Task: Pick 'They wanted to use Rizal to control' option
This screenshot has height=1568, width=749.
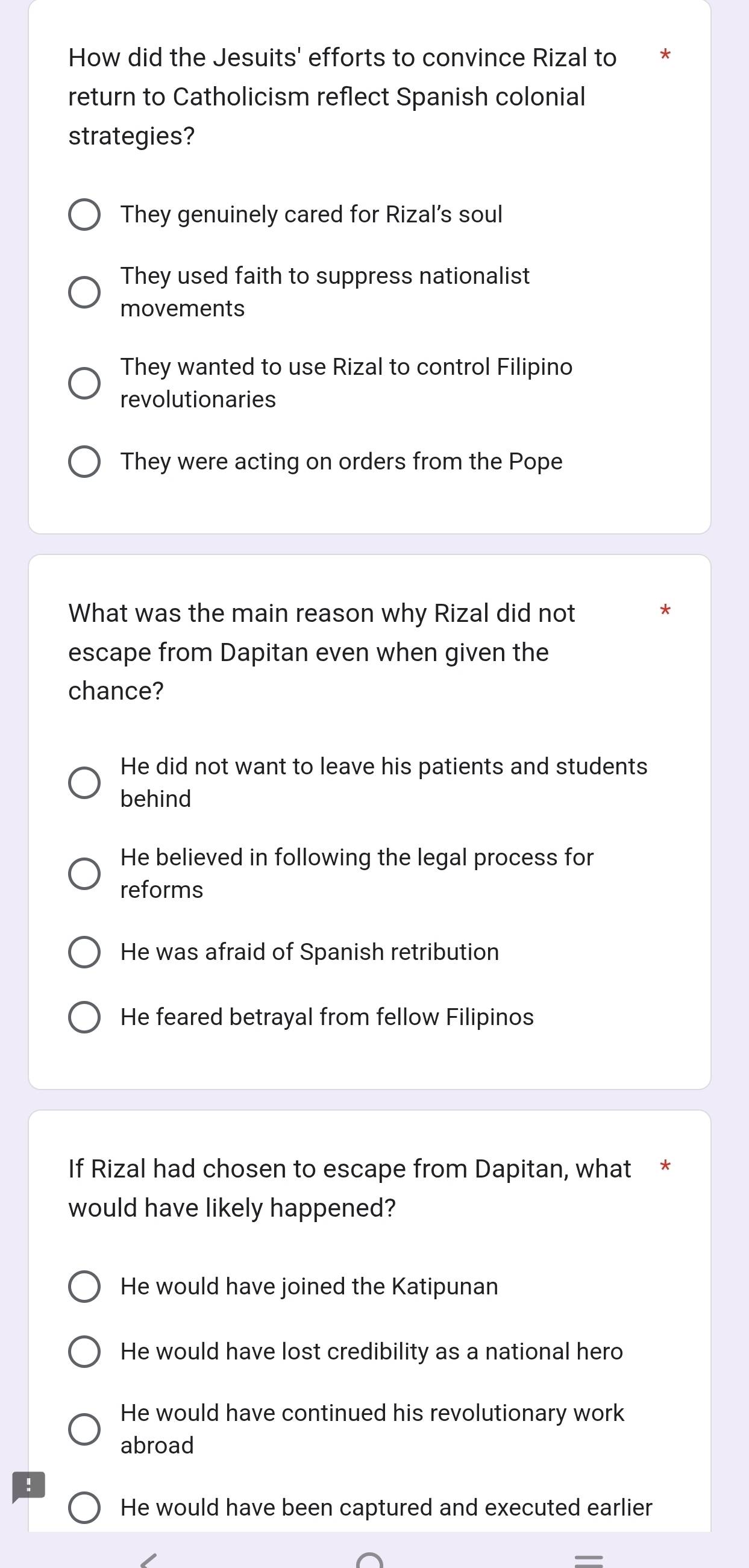Action: pyautogui.click(x=84, y=383)
